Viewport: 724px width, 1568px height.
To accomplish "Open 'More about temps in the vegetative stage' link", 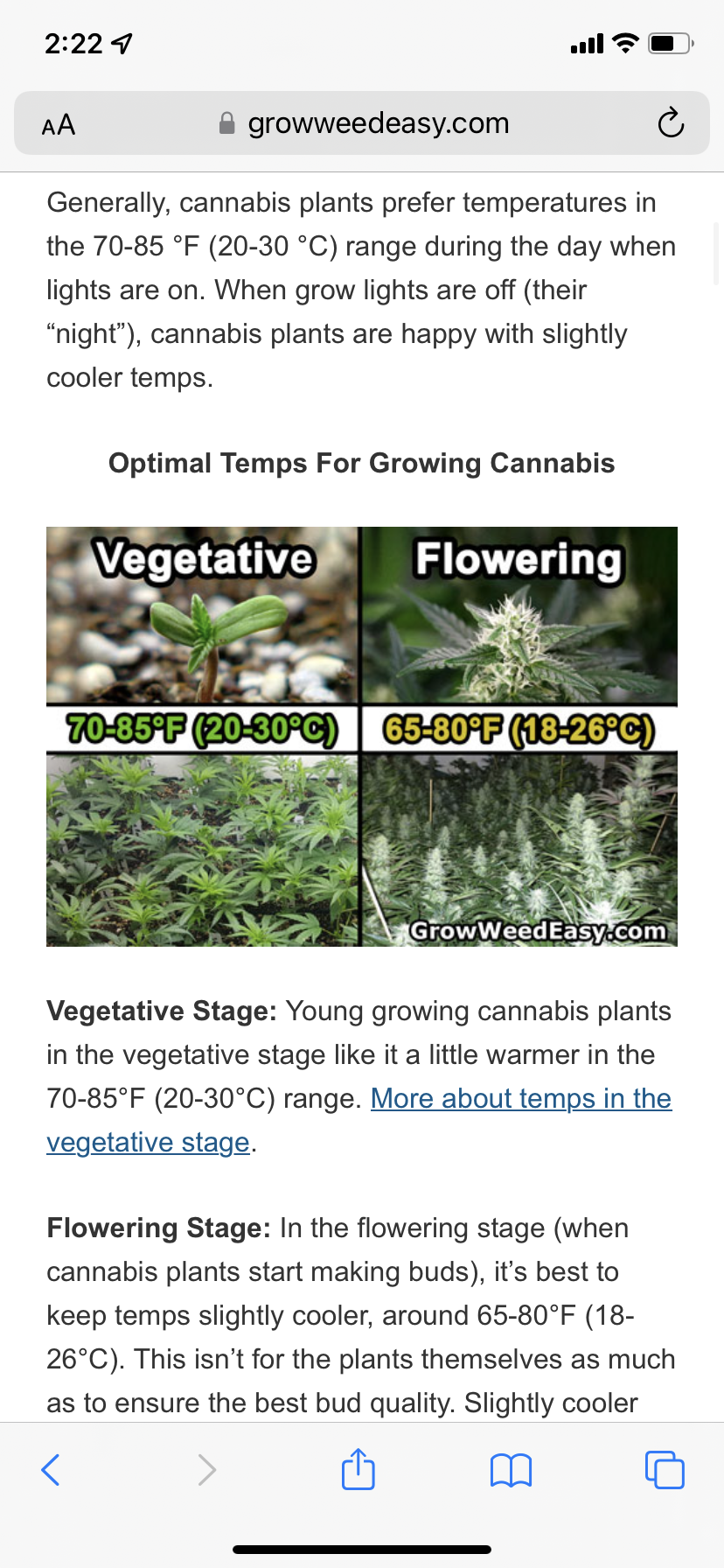I will pyautogui.click(x=520, y=1099).
